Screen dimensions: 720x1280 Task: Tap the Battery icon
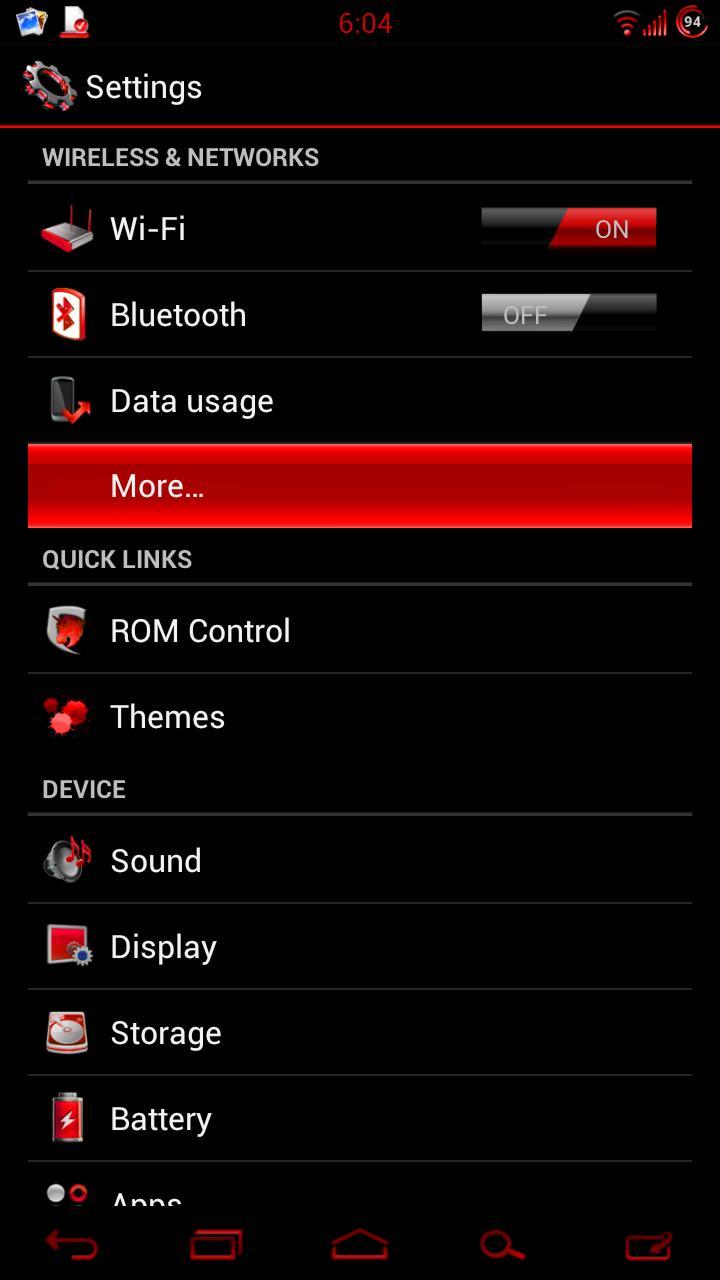(67, 1118)
